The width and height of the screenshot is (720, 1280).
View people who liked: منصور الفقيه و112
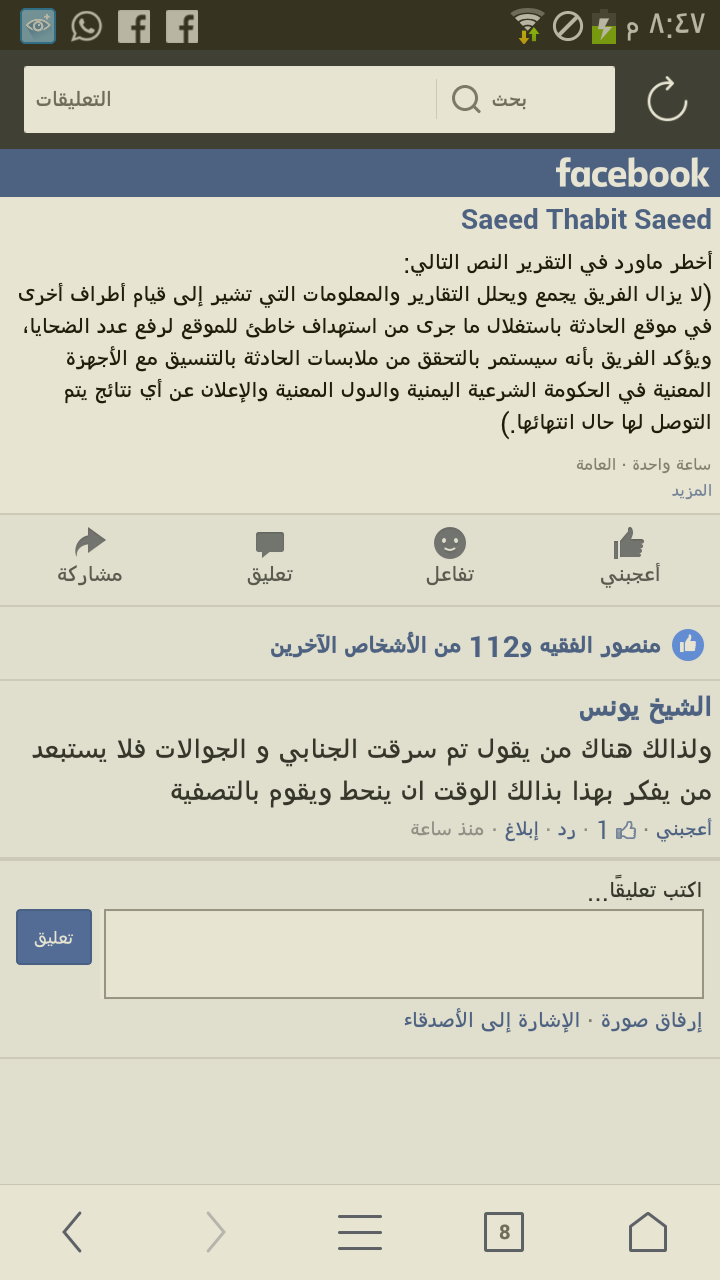[x=465, y=645]
